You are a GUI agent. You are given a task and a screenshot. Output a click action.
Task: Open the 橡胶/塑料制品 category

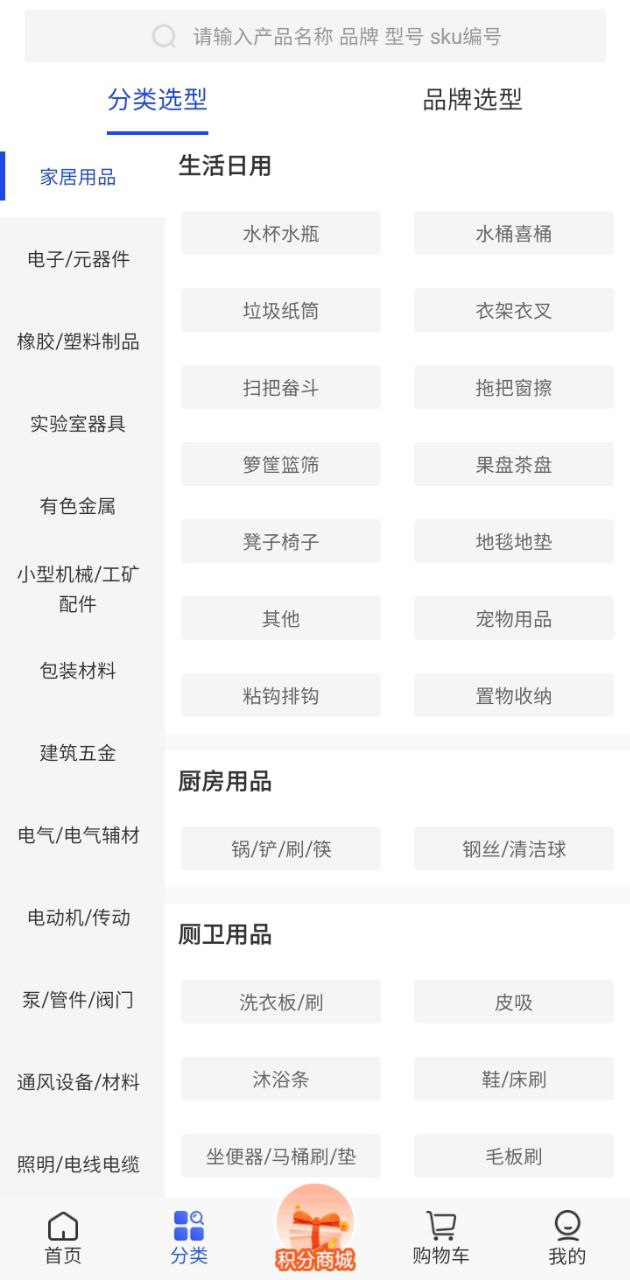coord(79,341)
